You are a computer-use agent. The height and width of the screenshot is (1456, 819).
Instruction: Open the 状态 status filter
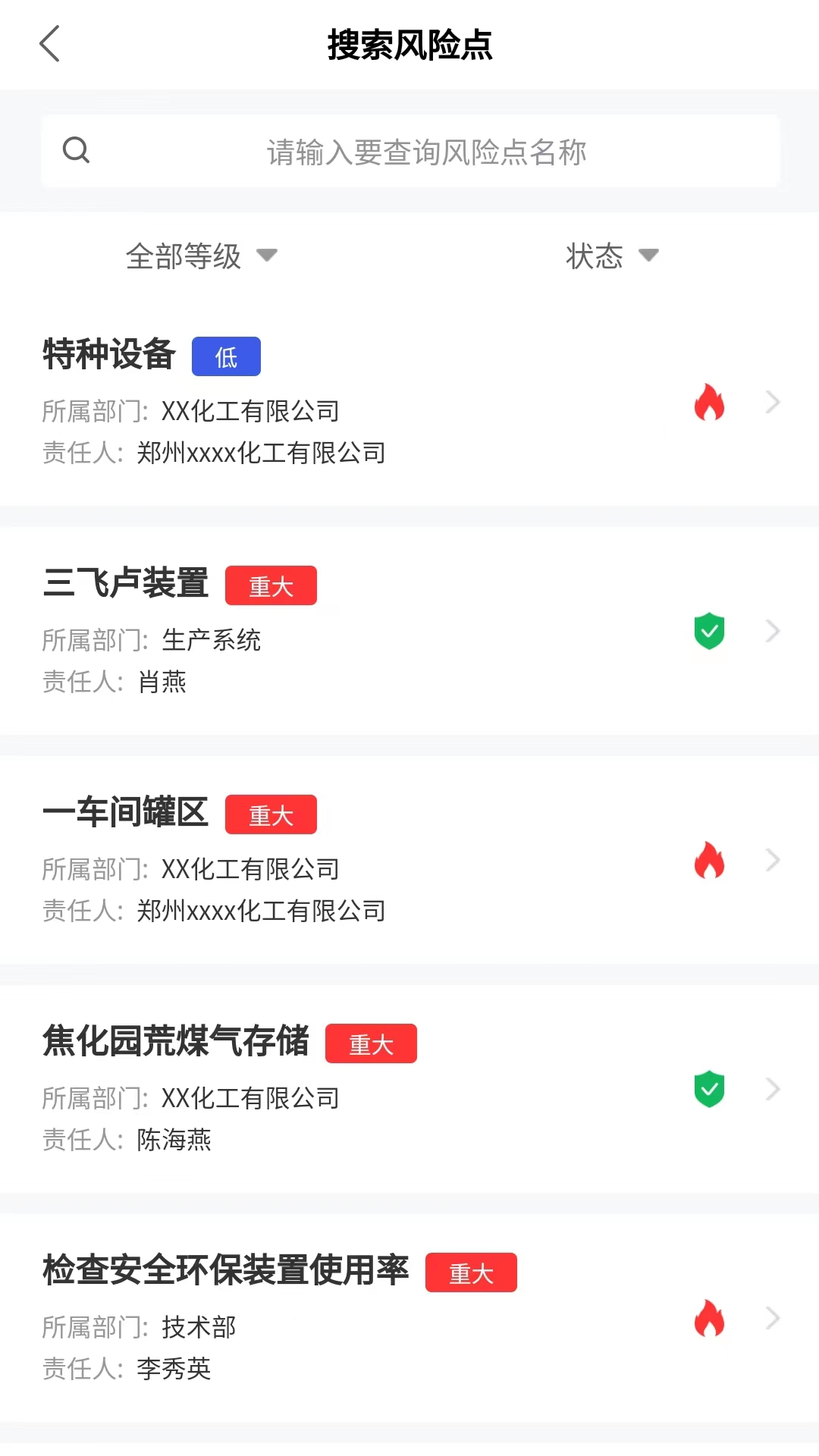[x=611, y=256]
